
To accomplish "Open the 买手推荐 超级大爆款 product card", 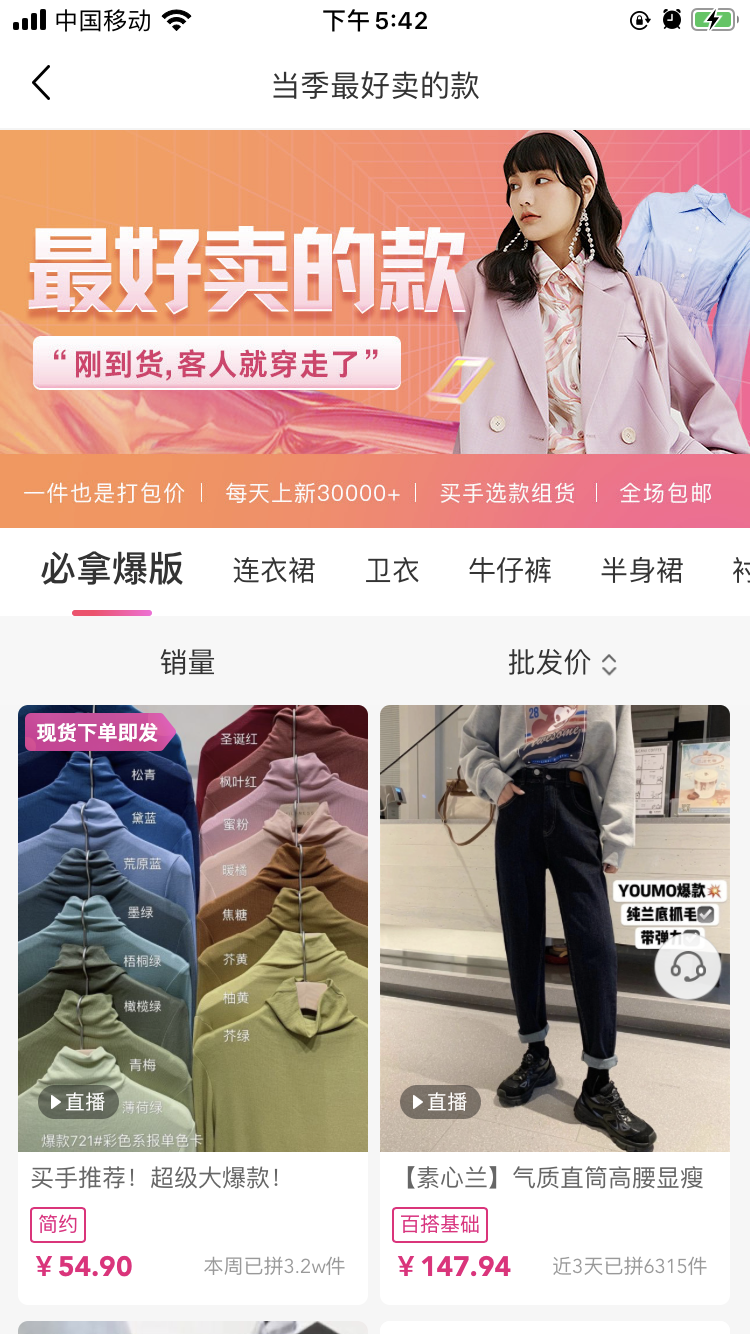I will pos(193,1004).
